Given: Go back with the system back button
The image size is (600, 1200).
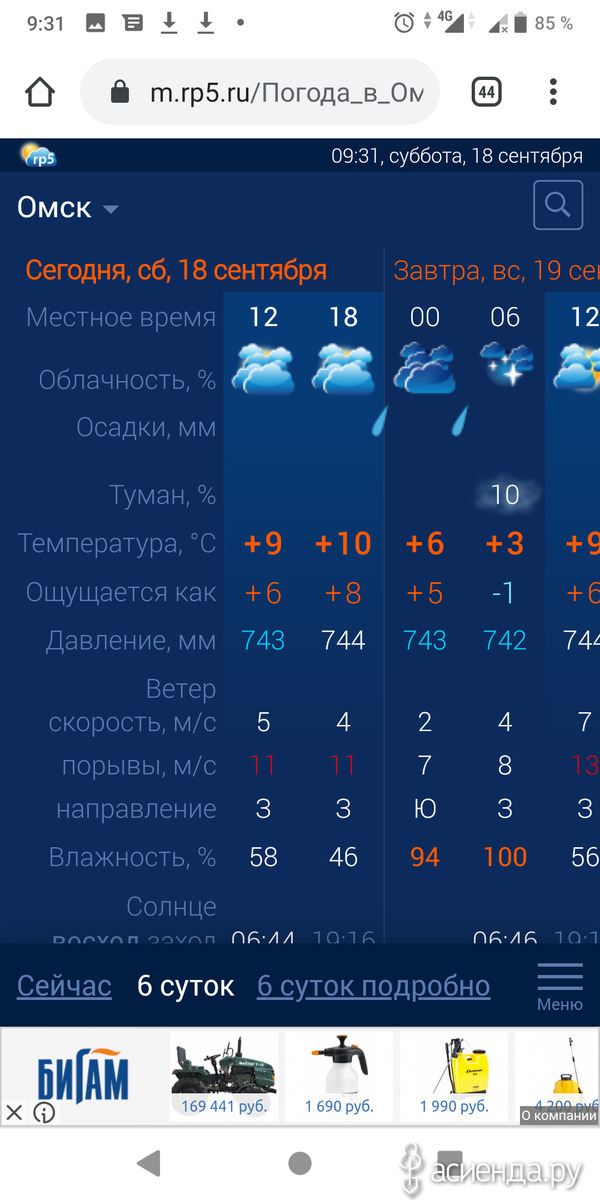Looking at the screenshot, I should tap(149, 1162).
